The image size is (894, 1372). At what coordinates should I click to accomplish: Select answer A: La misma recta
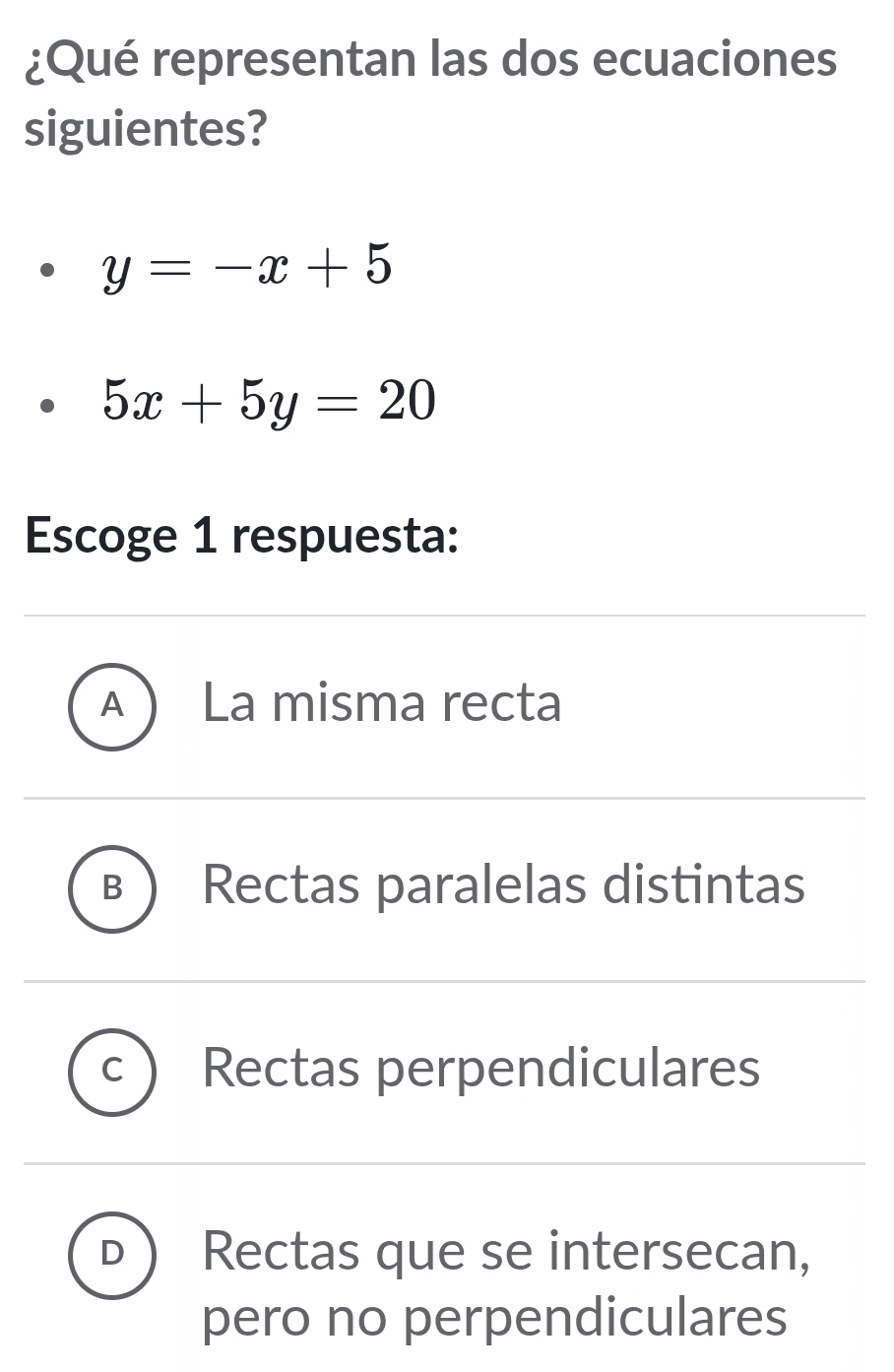point(113,706)
